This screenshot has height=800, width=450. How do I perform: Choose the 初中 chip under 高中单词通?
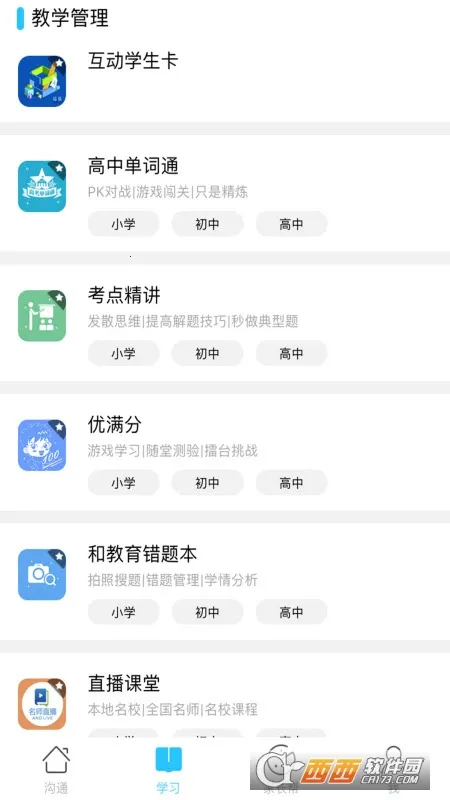pos(207,224)
